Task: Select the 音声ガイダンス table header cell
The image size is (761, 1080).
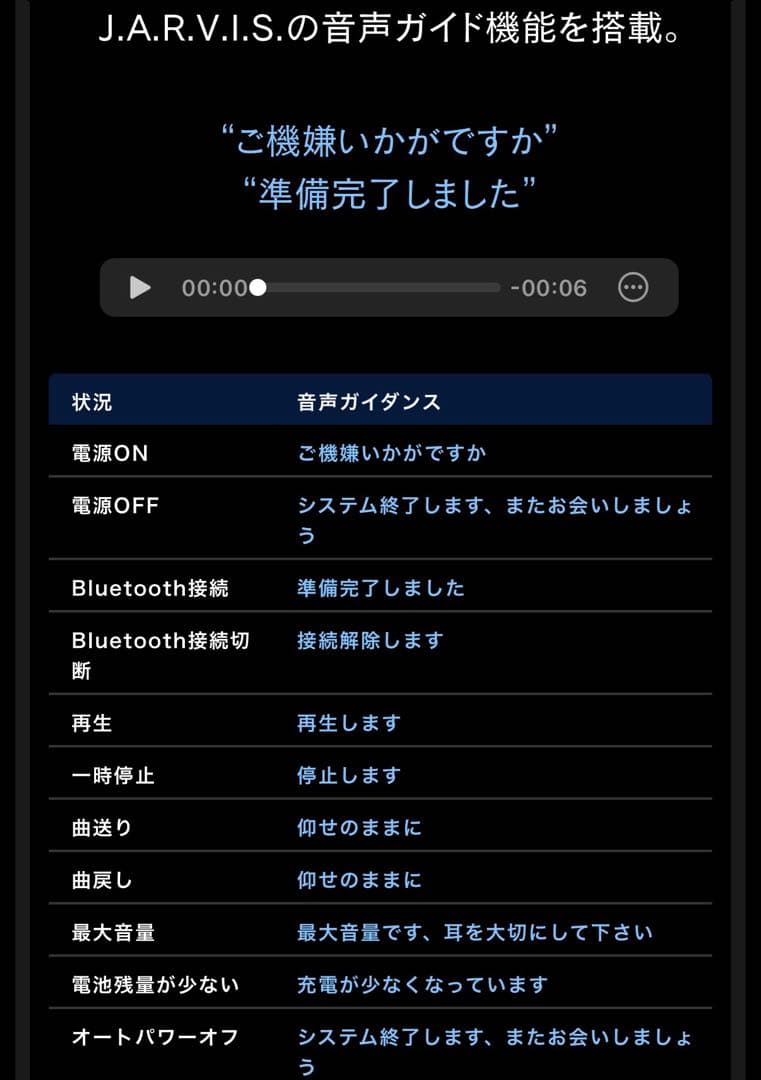Action: pos(370,400)
